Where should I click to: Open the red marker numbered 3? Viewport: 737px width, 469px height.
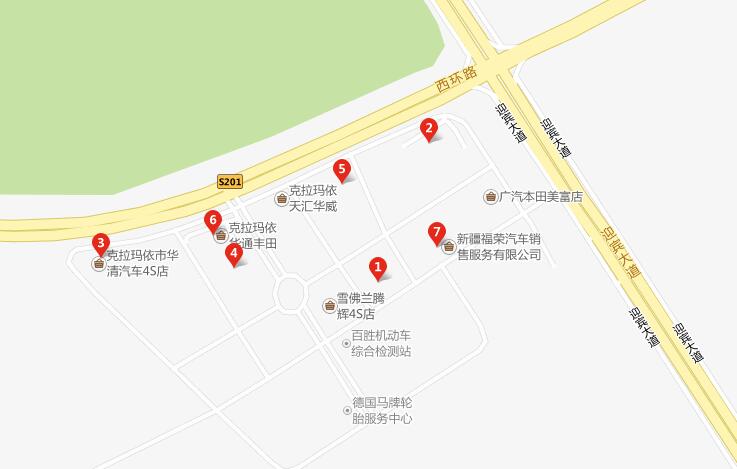pyautogui.click(x=100, y=243)
